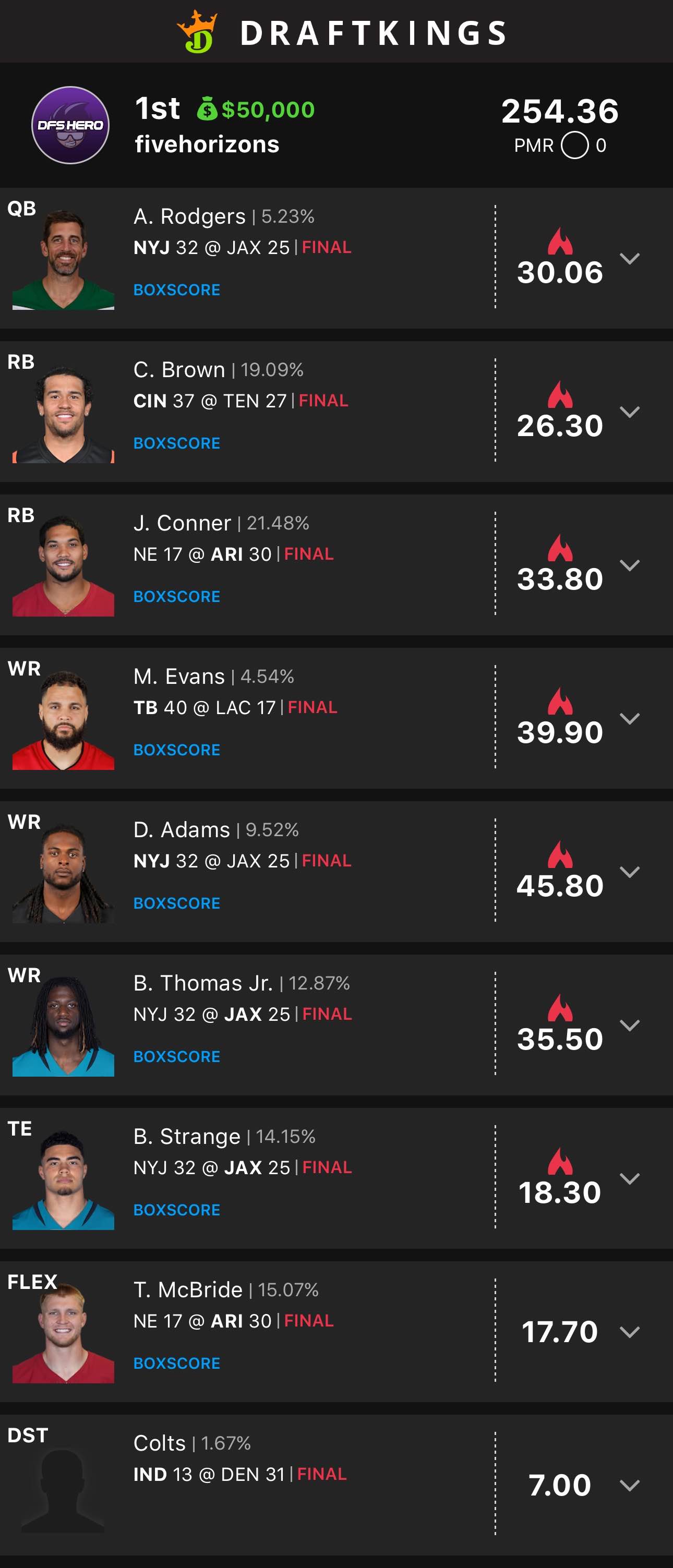Open M. Evans' TB @ LAC boxscore
673x1568 pixels.
point(177,750)
